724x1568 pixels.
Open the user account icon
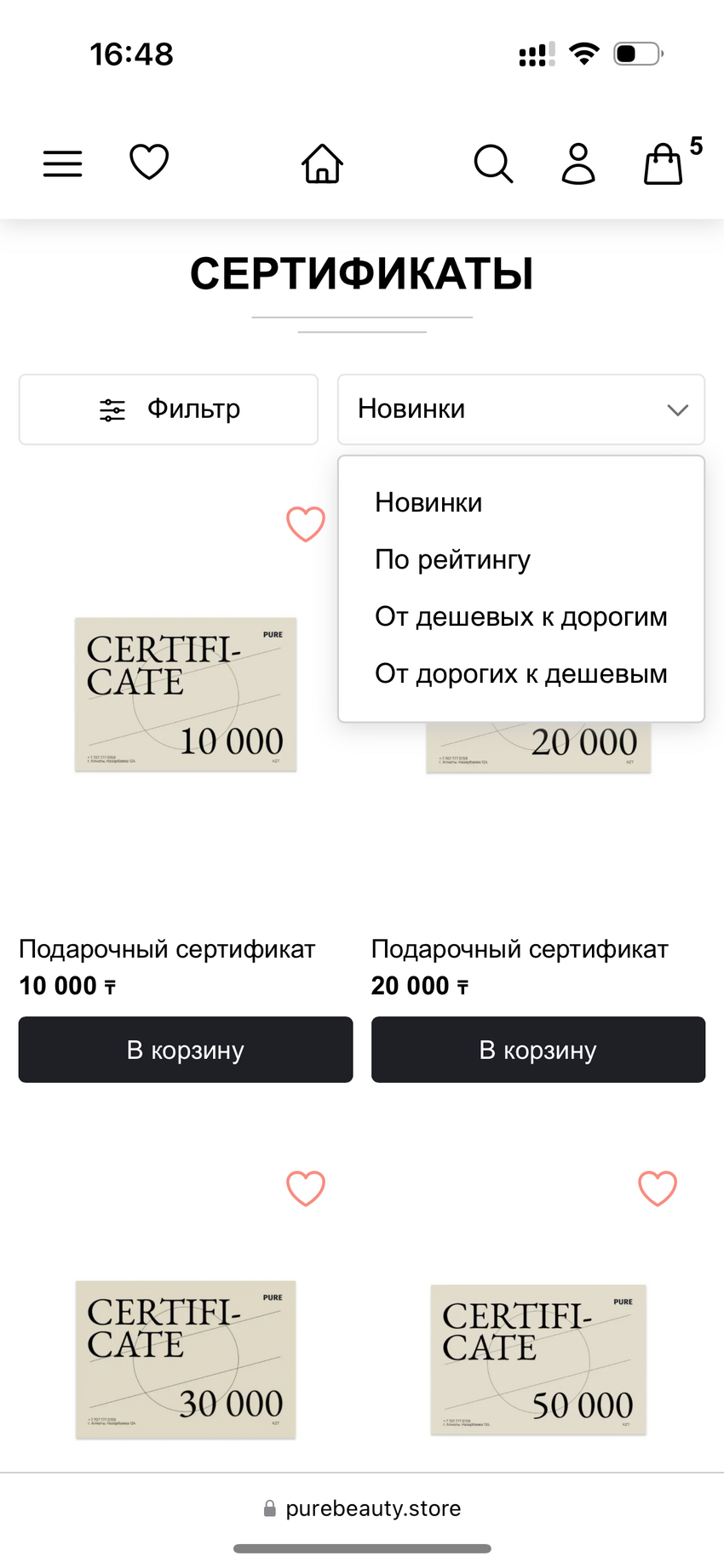[578, 163]
